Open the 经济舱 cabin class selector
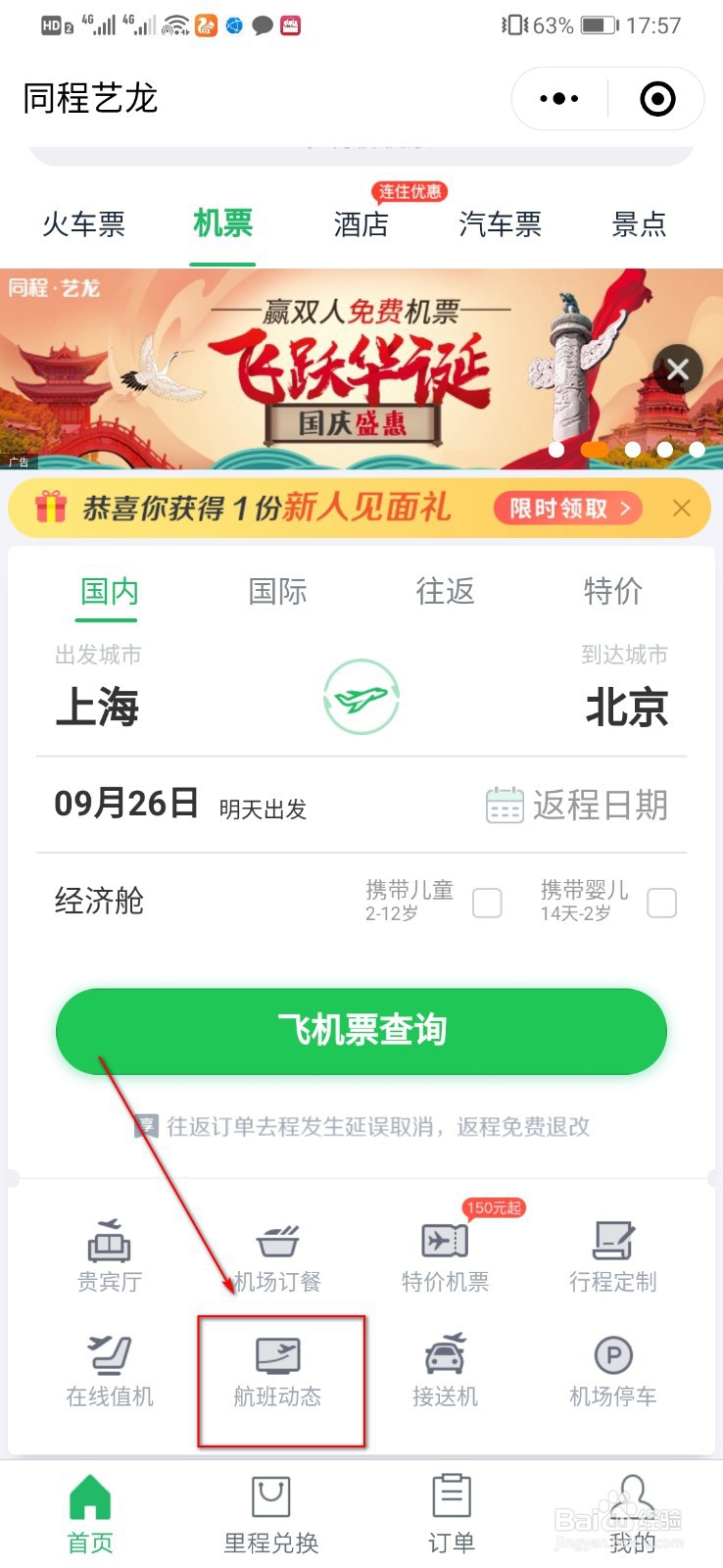Viewport: 723px width, 1568px height. (x=99, y=902)
